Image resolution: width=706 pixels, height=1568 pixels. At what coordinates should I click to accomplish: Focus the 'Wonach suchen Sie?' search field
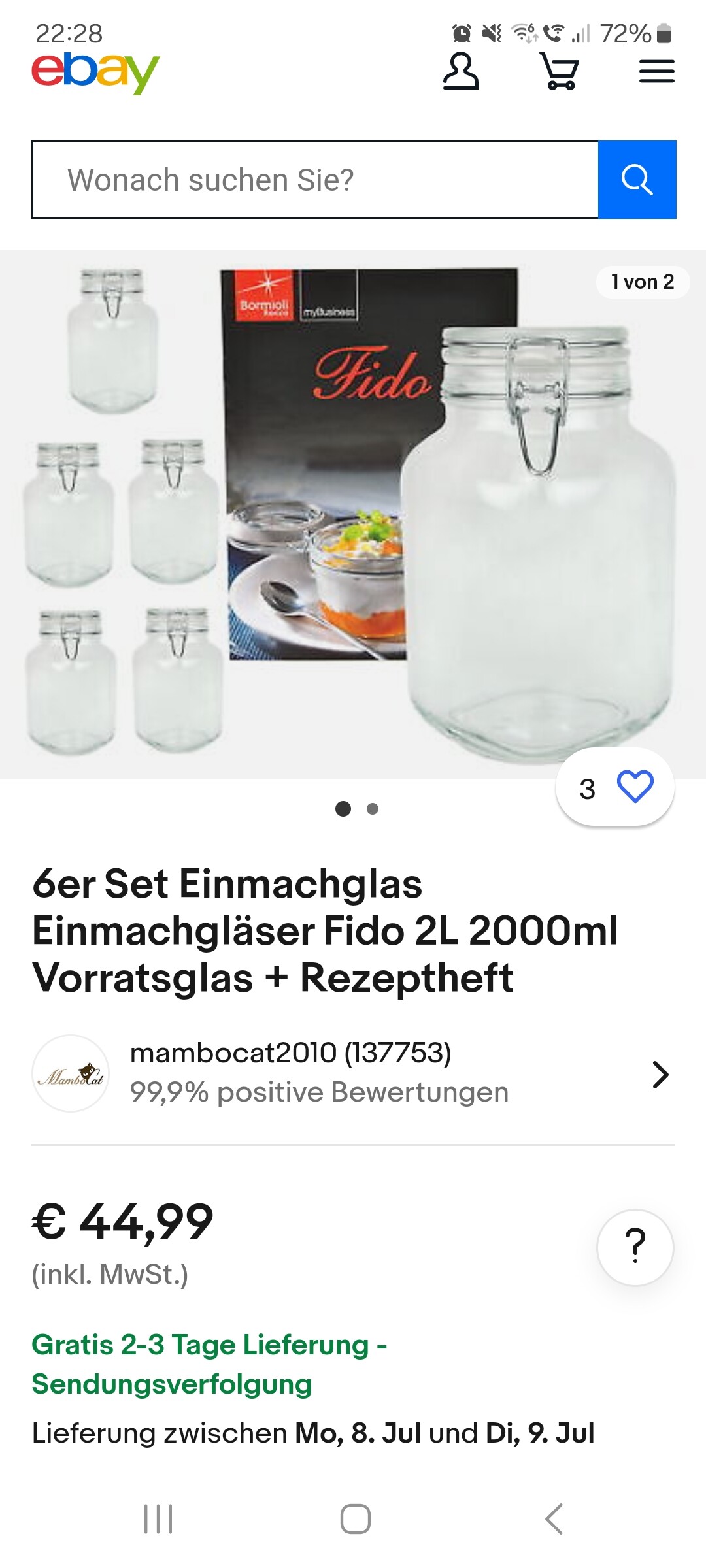[315, 180]
